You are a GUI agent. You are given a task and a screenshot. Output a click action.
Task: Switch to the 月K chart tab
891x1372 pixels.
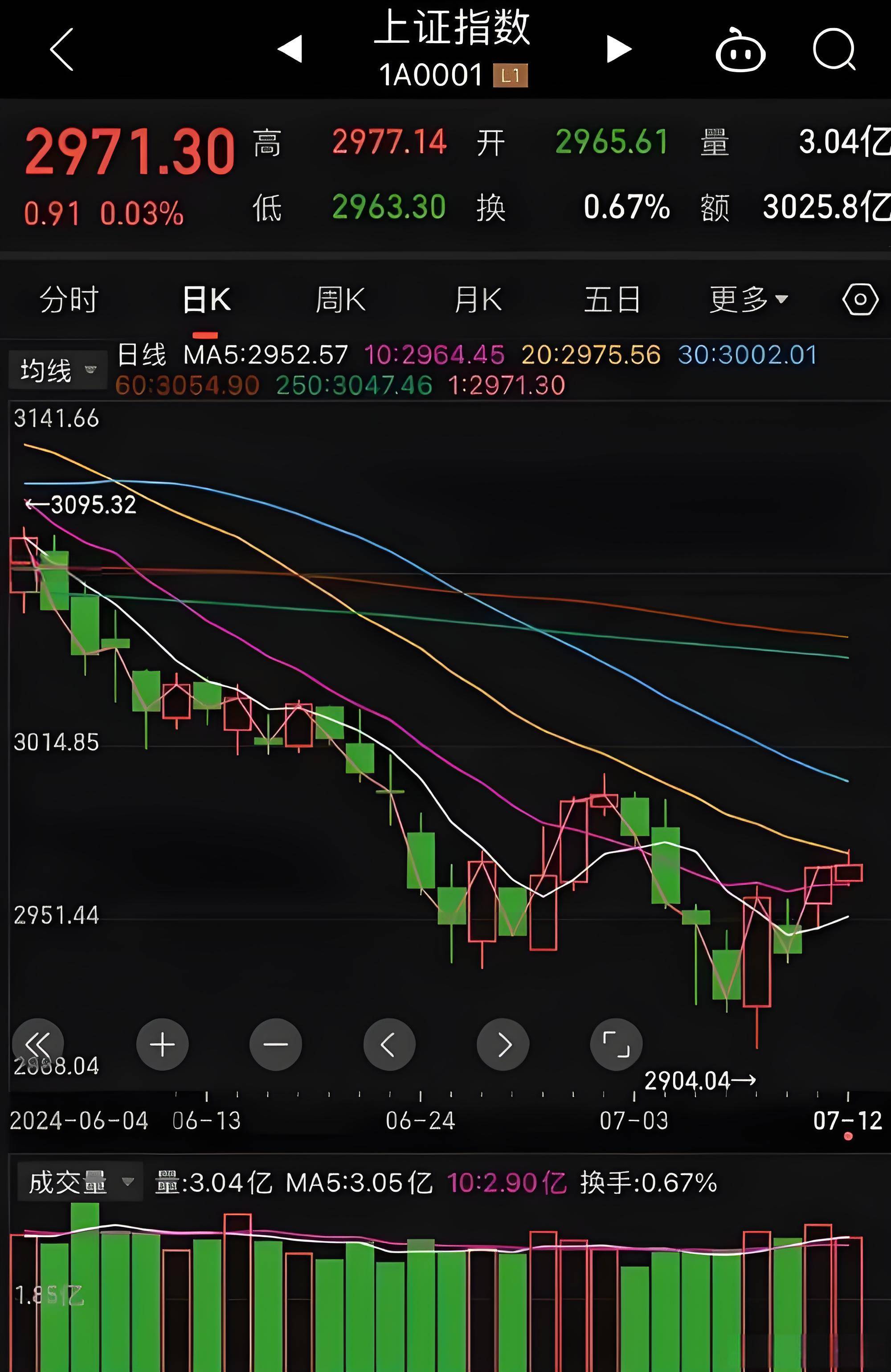478,300
